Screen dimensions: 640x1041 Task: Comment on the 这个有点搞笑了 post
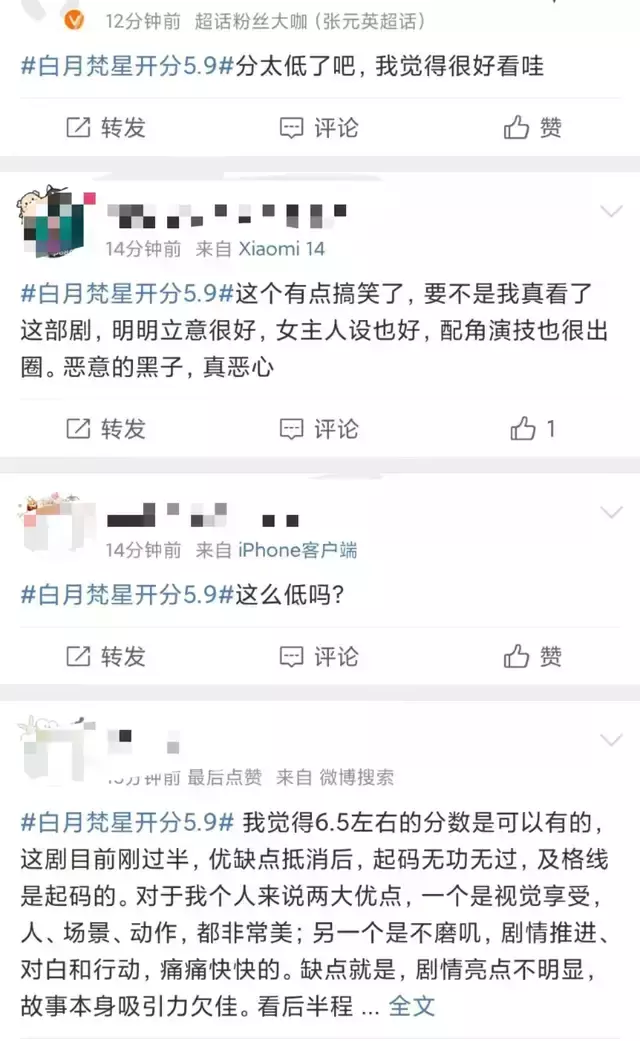[x=319, y=429]
